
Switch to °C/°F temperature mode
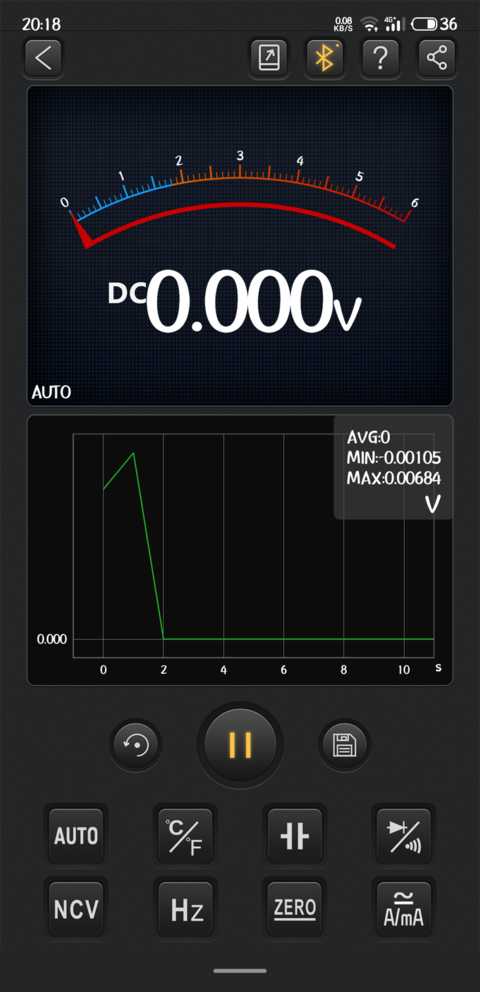pyautogui.click(x=185, y=836)
